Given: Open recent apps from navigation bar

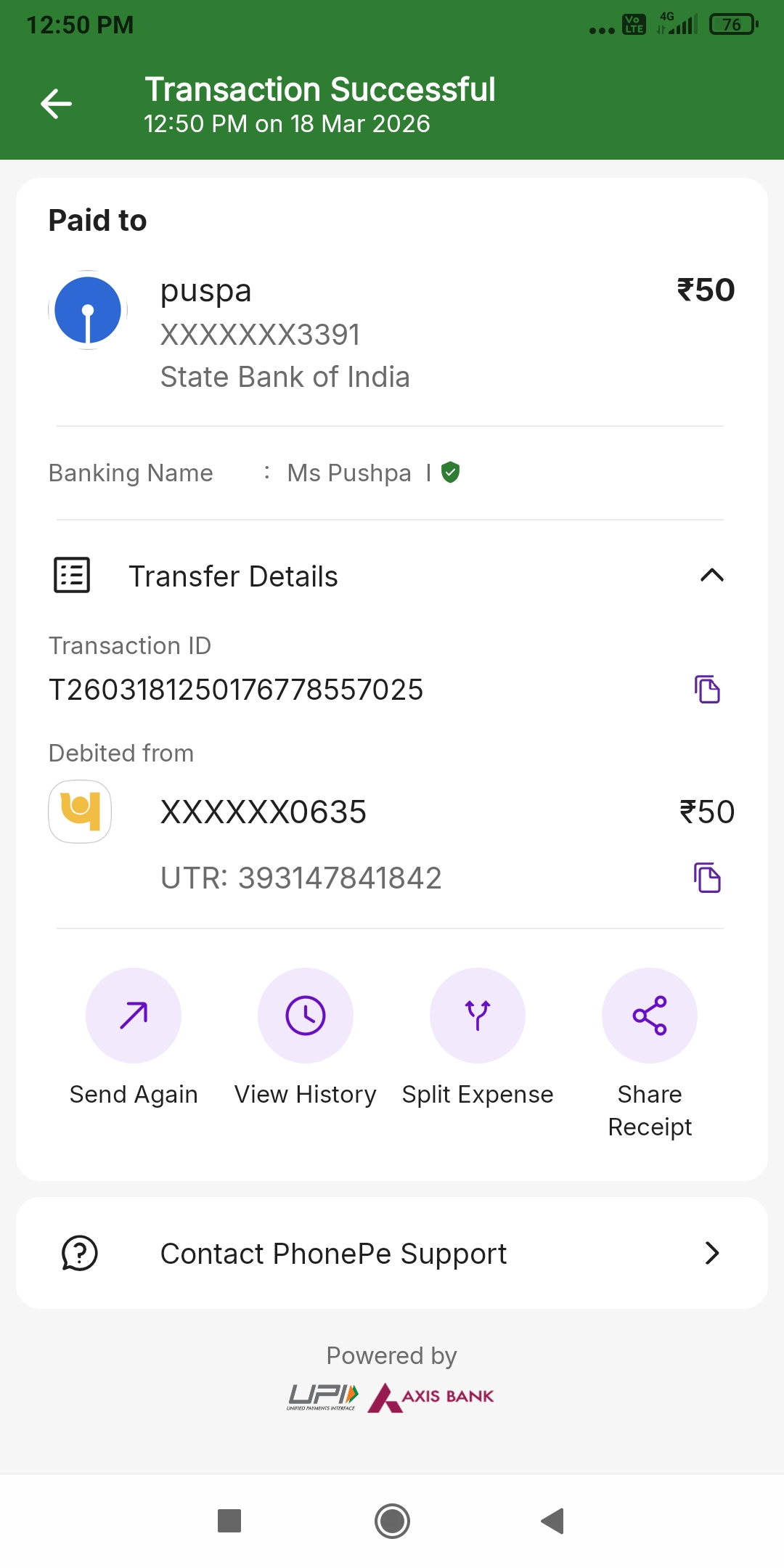Looking at the screenshot, I should point(229,1521).
